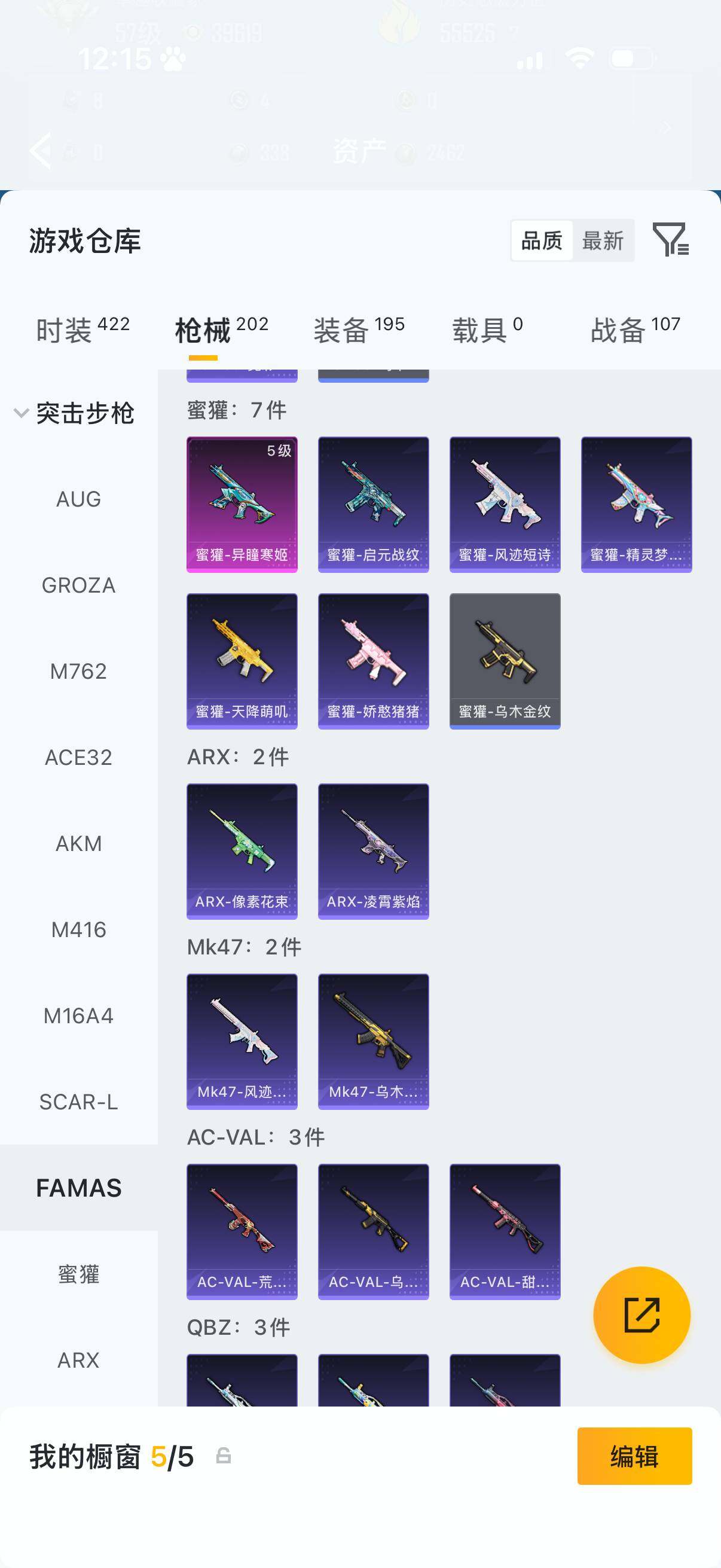Switch to the 装备 tab

point(359,331)
